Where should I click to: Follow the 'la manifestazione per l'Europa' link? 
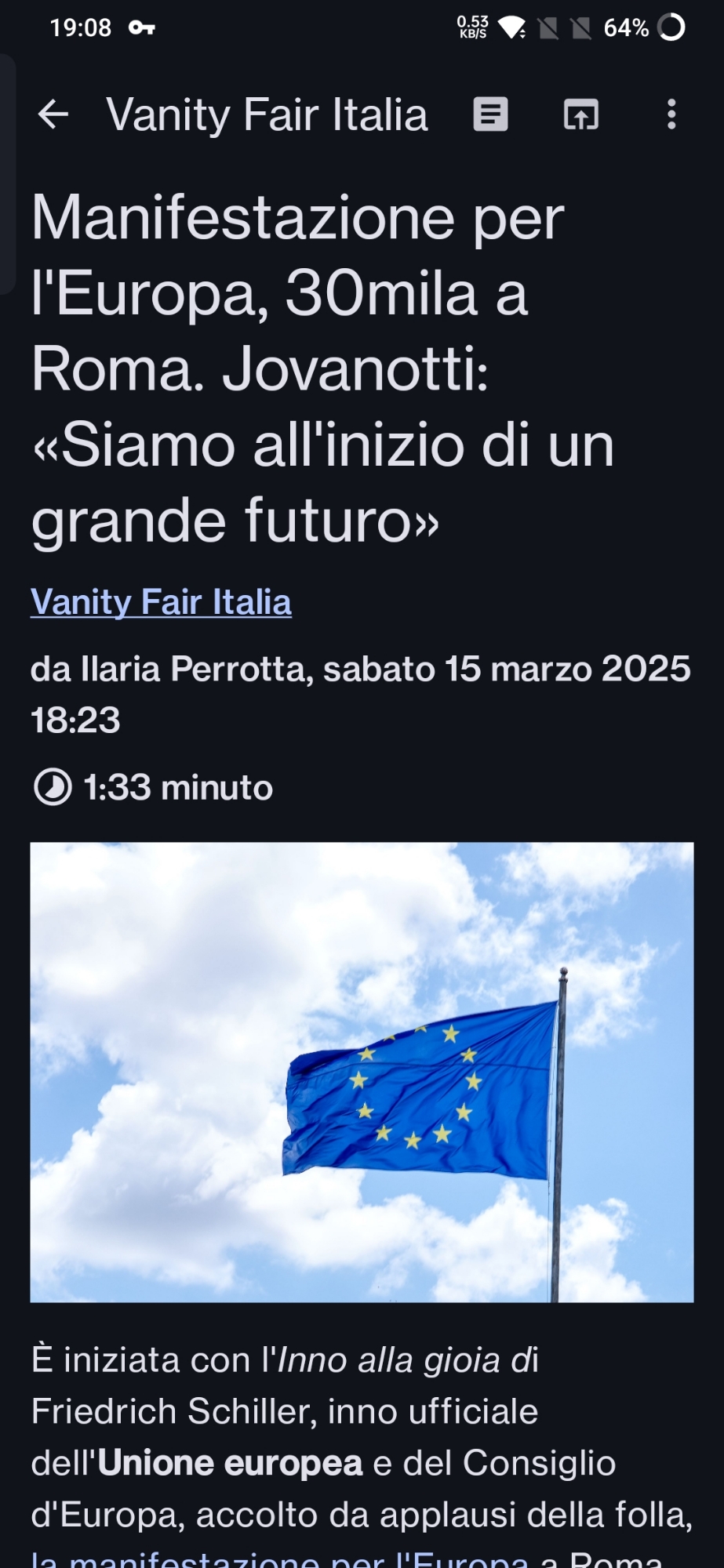click(280, 1559)
